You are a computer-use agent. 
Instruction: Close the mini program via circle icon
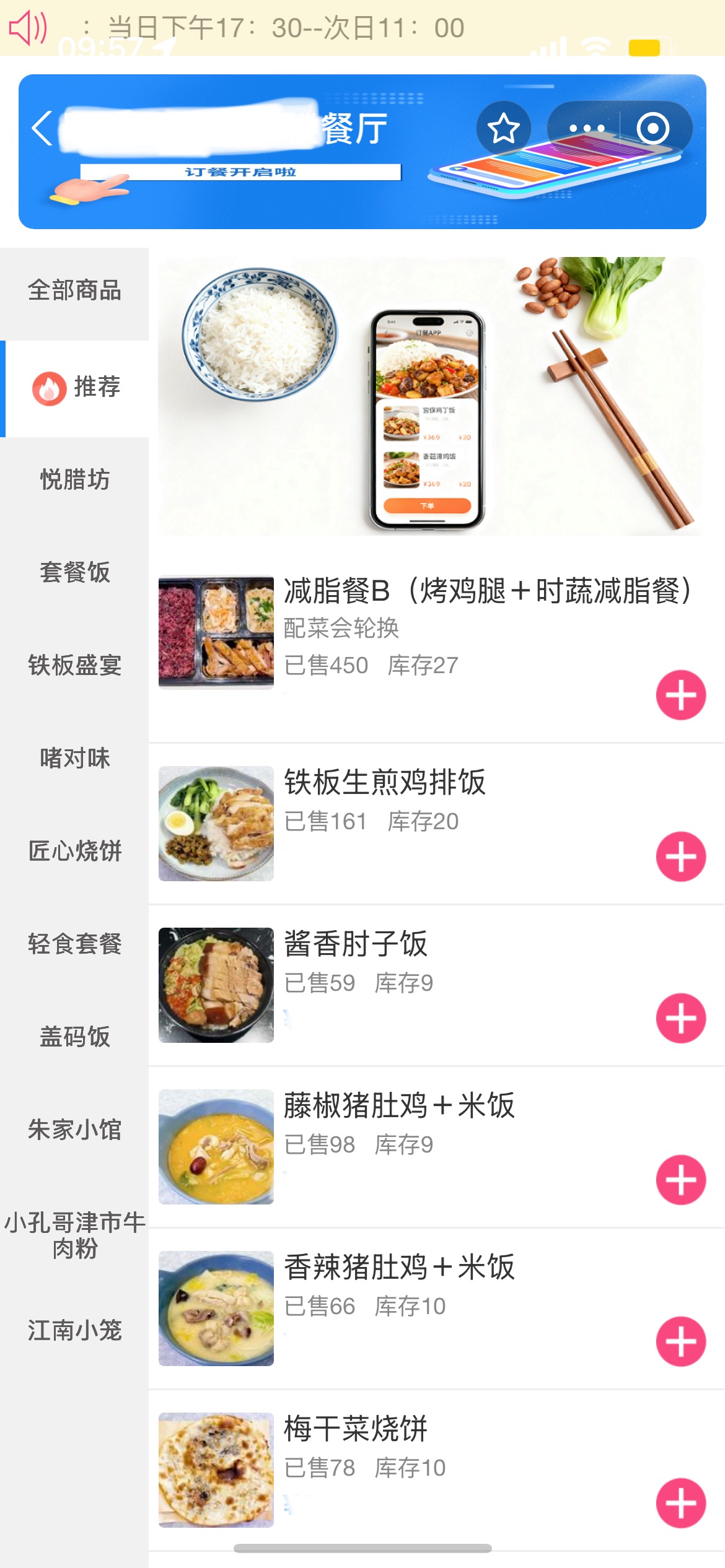[x=653, y=129]
